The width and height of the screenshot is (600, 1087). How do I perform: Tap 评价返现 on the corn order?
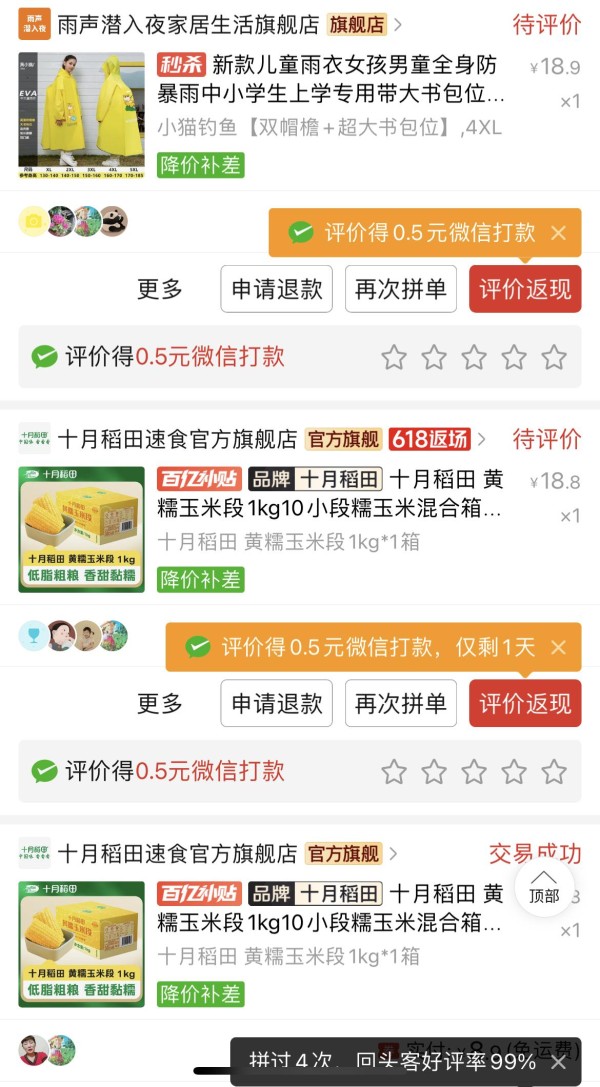(x=525, y=704)
